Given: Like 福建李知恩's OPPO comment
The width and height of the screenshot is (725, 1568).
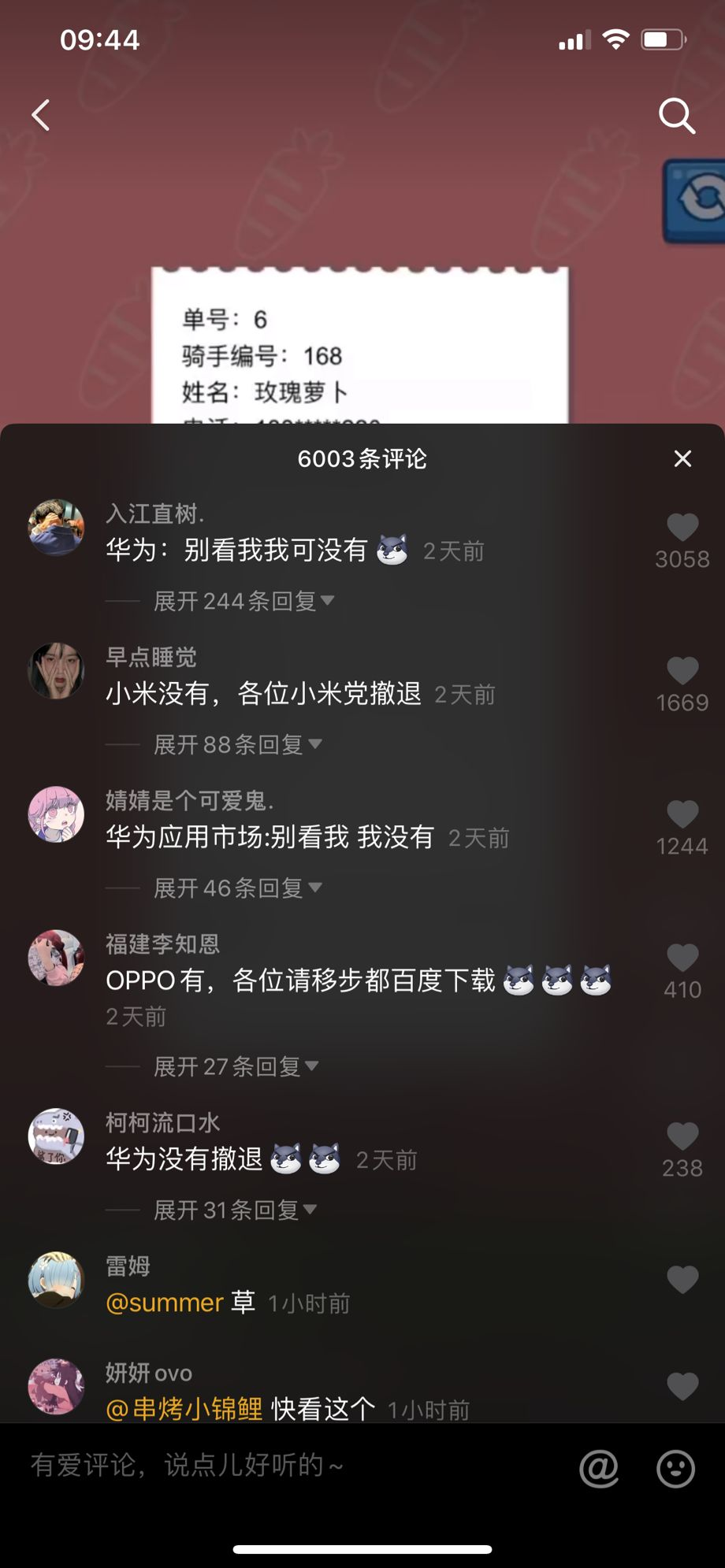Looking at the screenshot, I should point(682,958).
